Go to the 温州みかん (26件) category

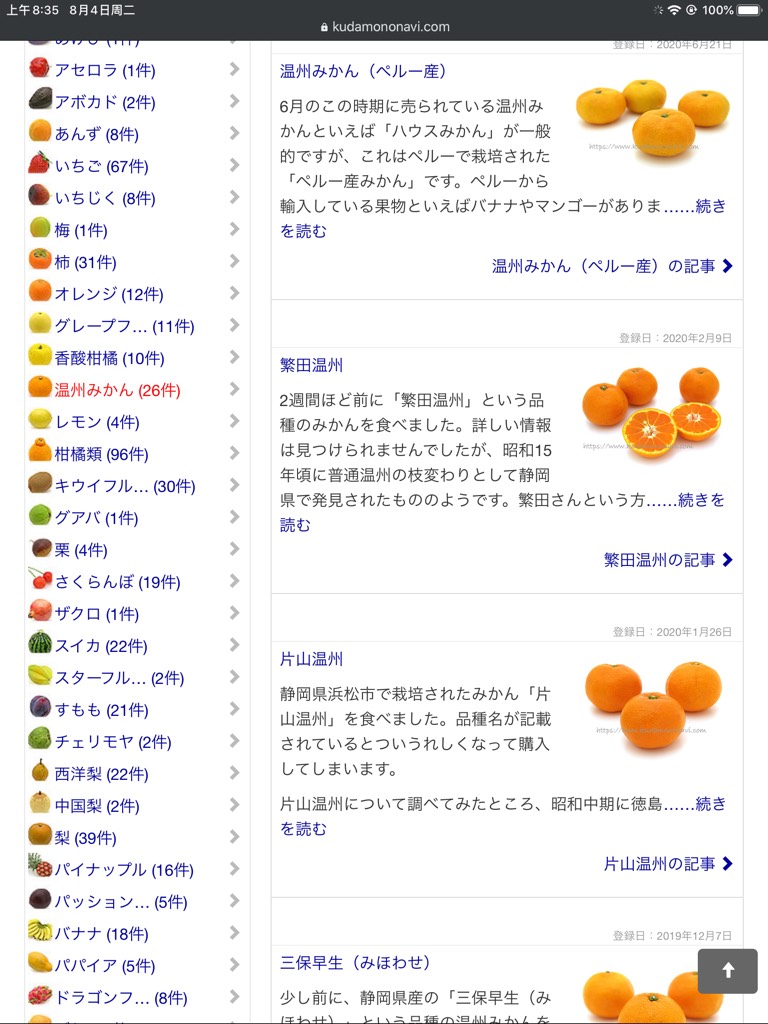coord(117,390)
